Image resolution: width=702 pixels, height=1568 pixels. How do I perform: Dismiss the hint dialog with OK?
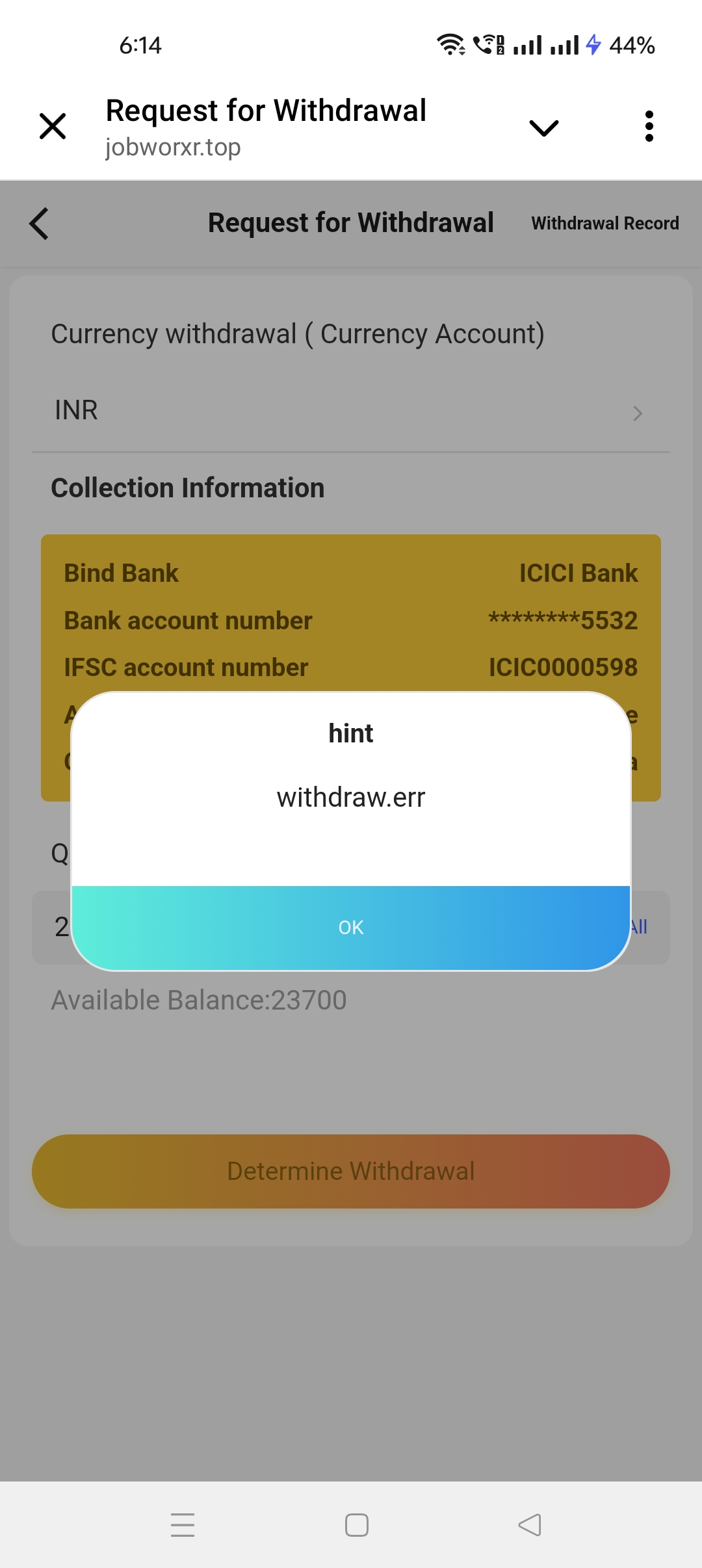(351, 927)
